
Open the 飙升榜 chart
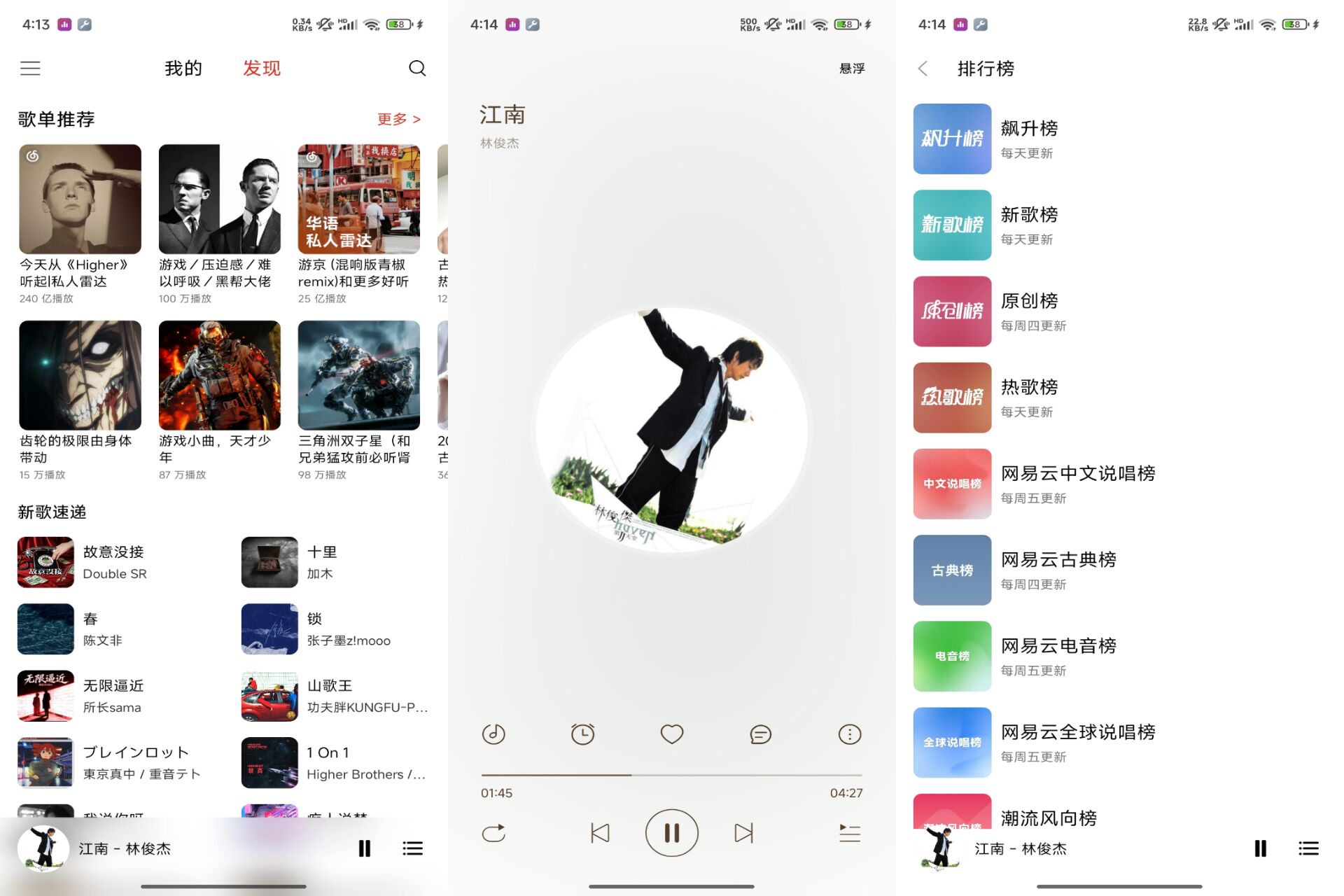point(1029,139)
